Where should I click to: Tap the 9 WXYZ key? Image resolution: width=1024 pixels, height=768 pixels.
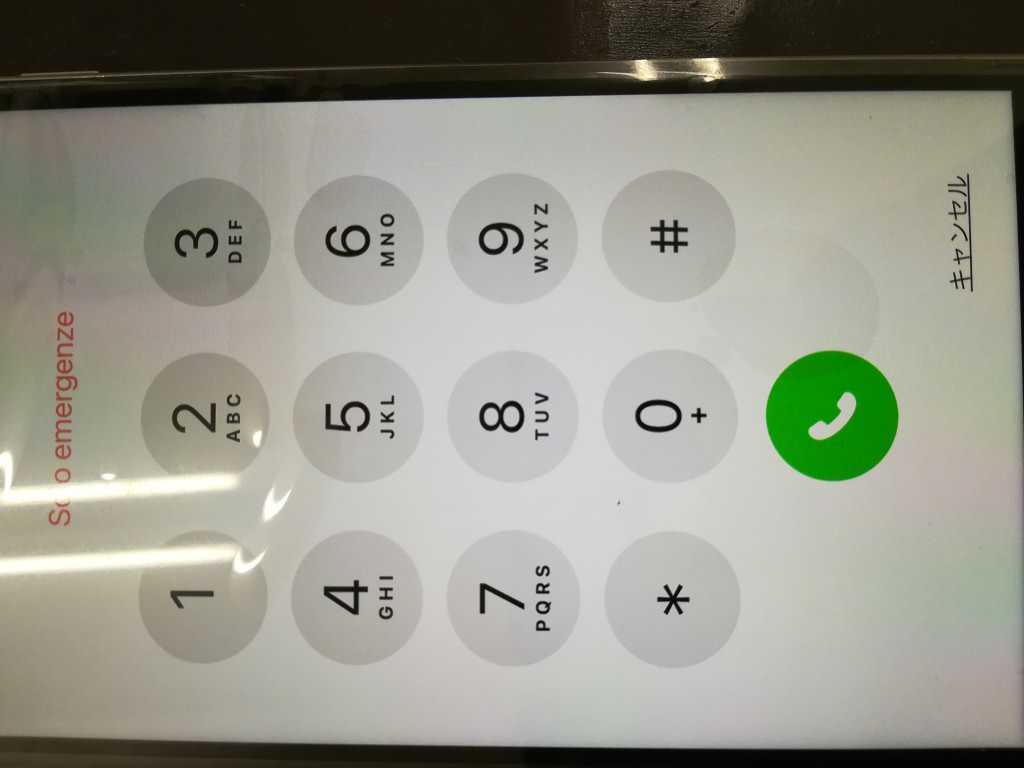514,237
